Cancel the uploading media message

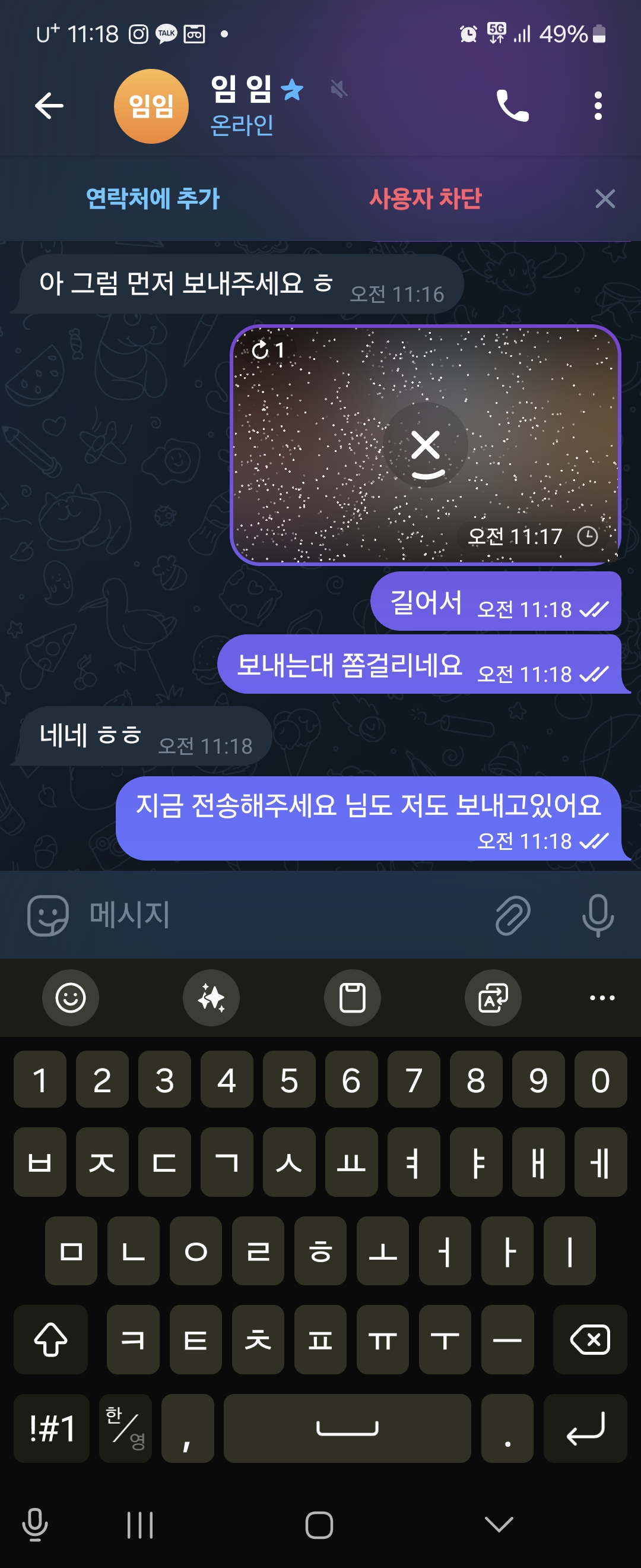(x=426, y=445)
